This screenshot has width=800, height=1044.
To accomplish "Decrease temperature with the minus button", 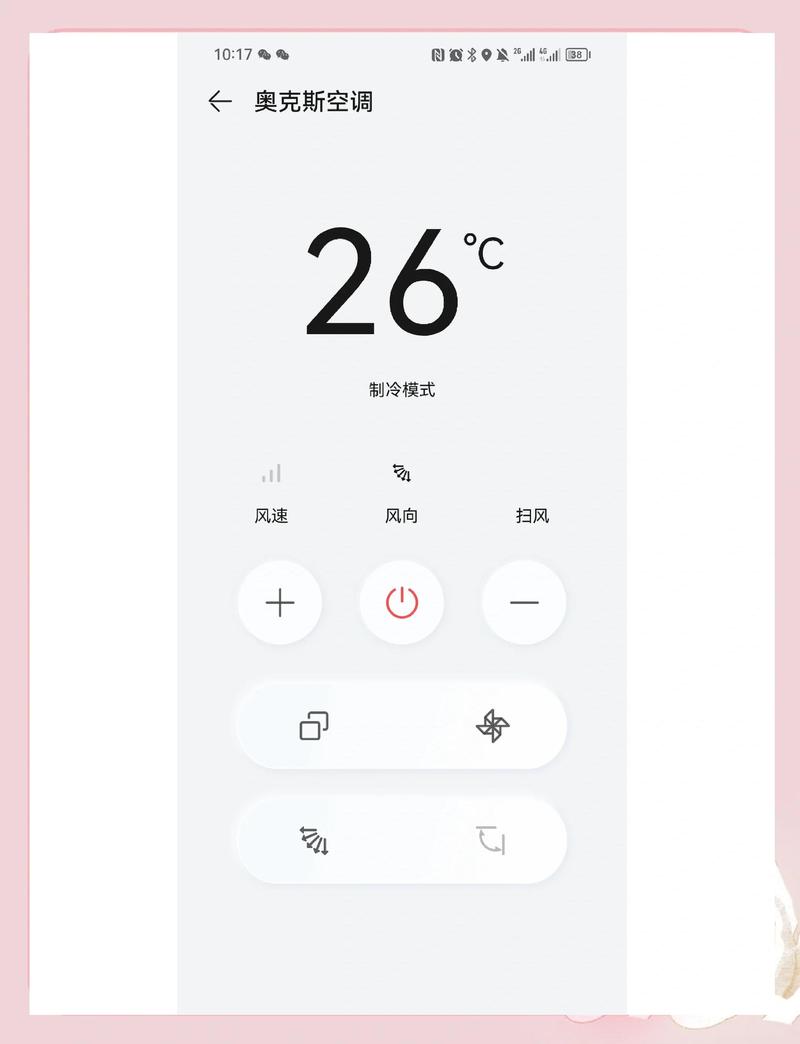I will [523, 602].
